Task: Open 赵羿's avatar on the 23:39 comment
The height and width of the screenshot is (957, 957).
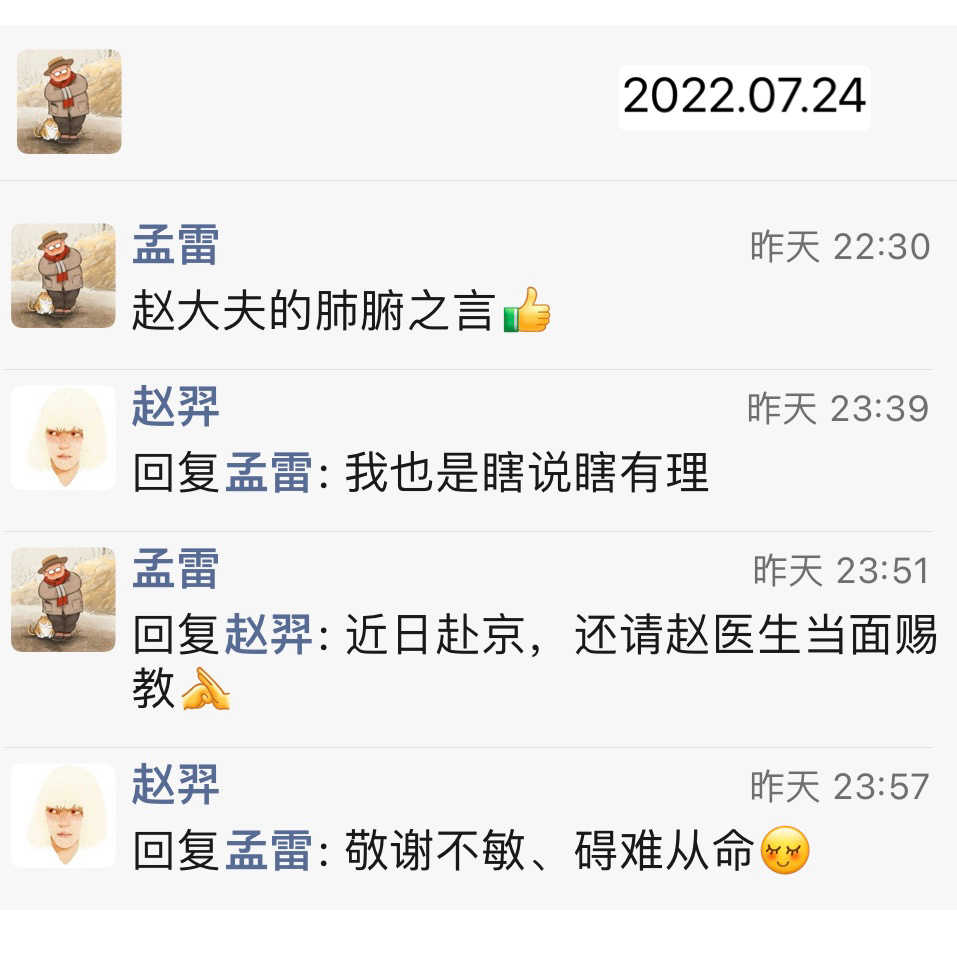Action: coord(63,437)
